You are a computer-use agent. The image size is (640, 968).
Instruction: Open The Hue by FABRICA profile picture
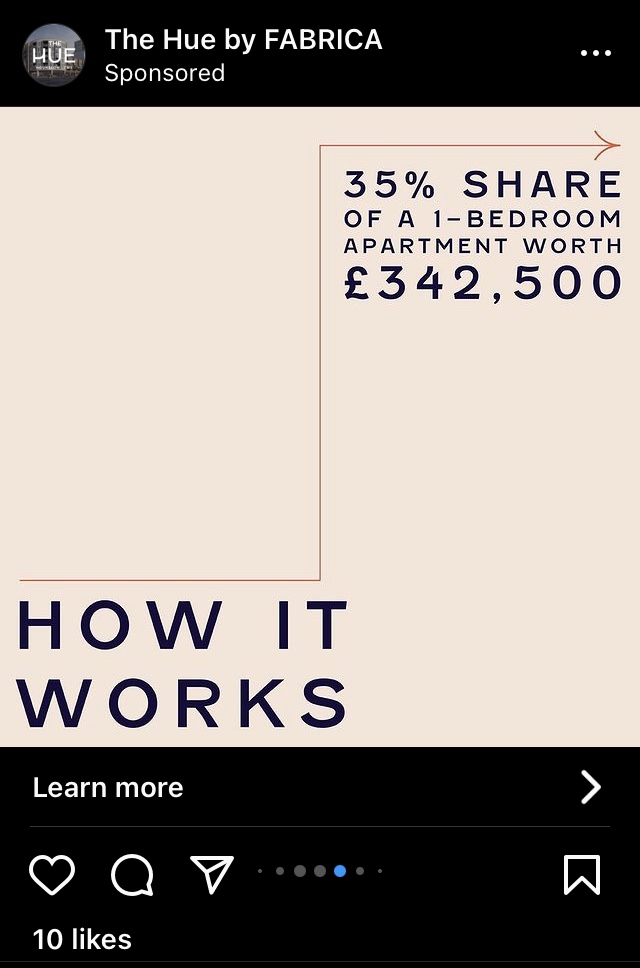click(54, 55)
